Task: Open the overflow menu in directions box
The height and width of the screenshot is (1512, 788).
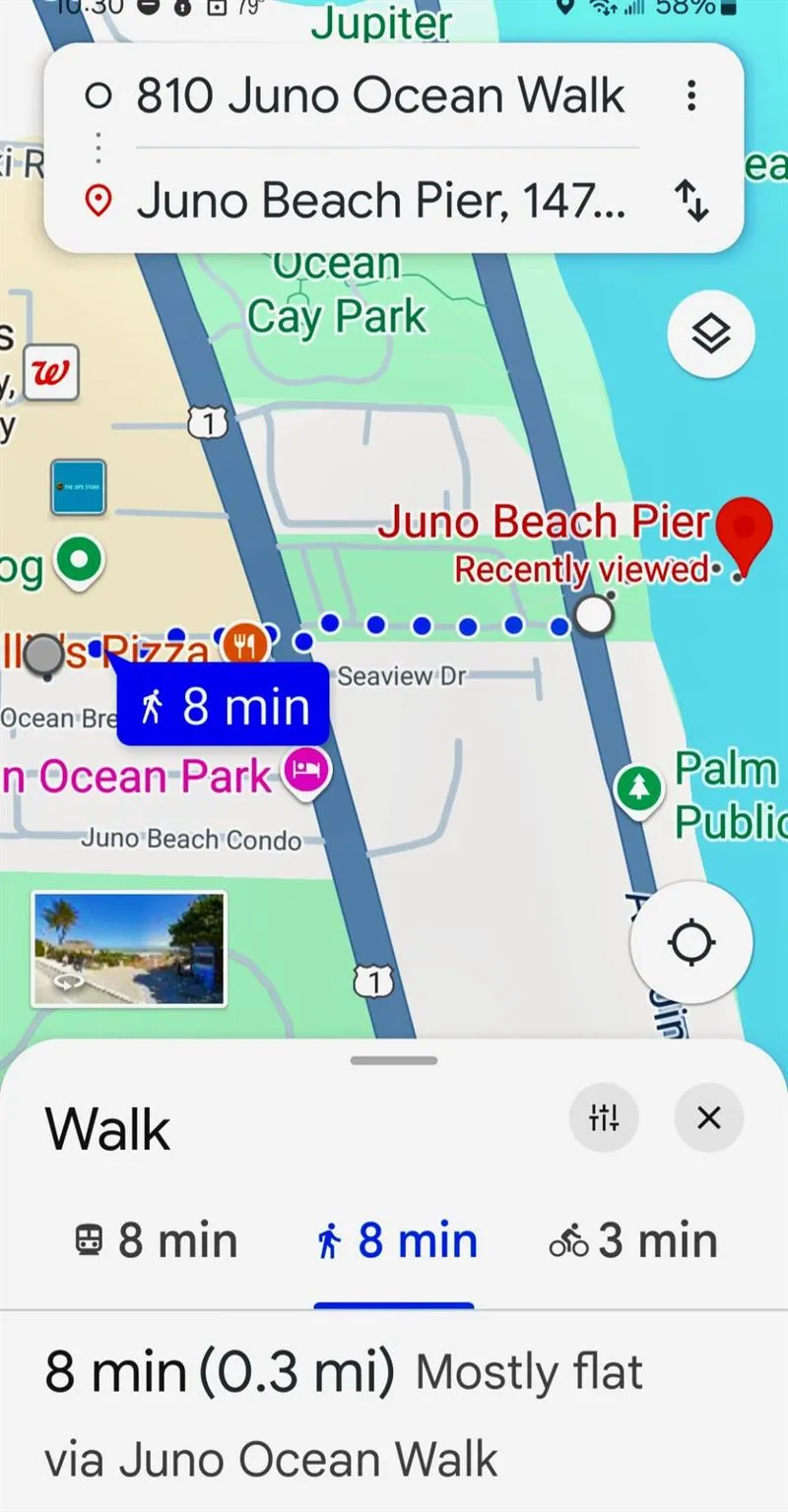Action: [691, 95]
